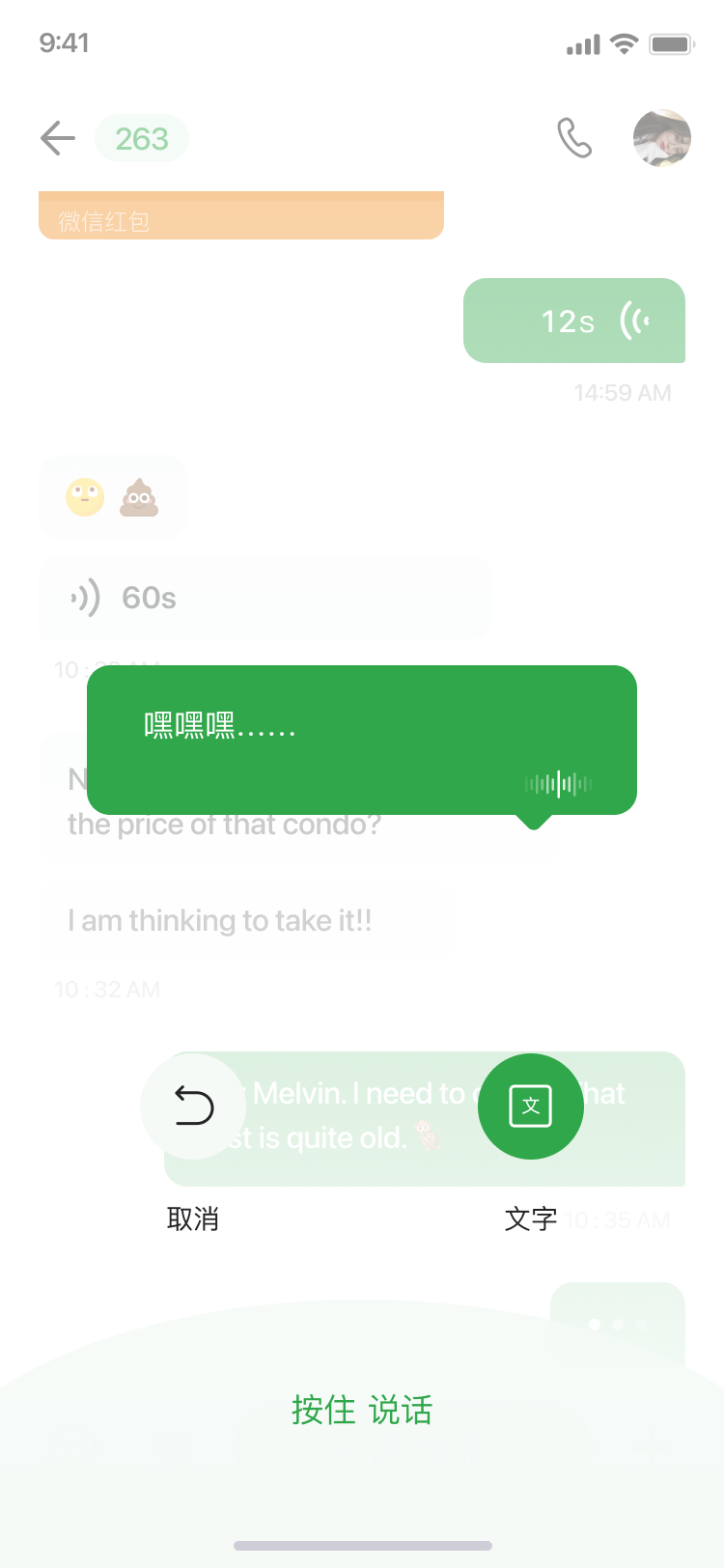Select the 文字 convert-to-text button

[530, 1106]
